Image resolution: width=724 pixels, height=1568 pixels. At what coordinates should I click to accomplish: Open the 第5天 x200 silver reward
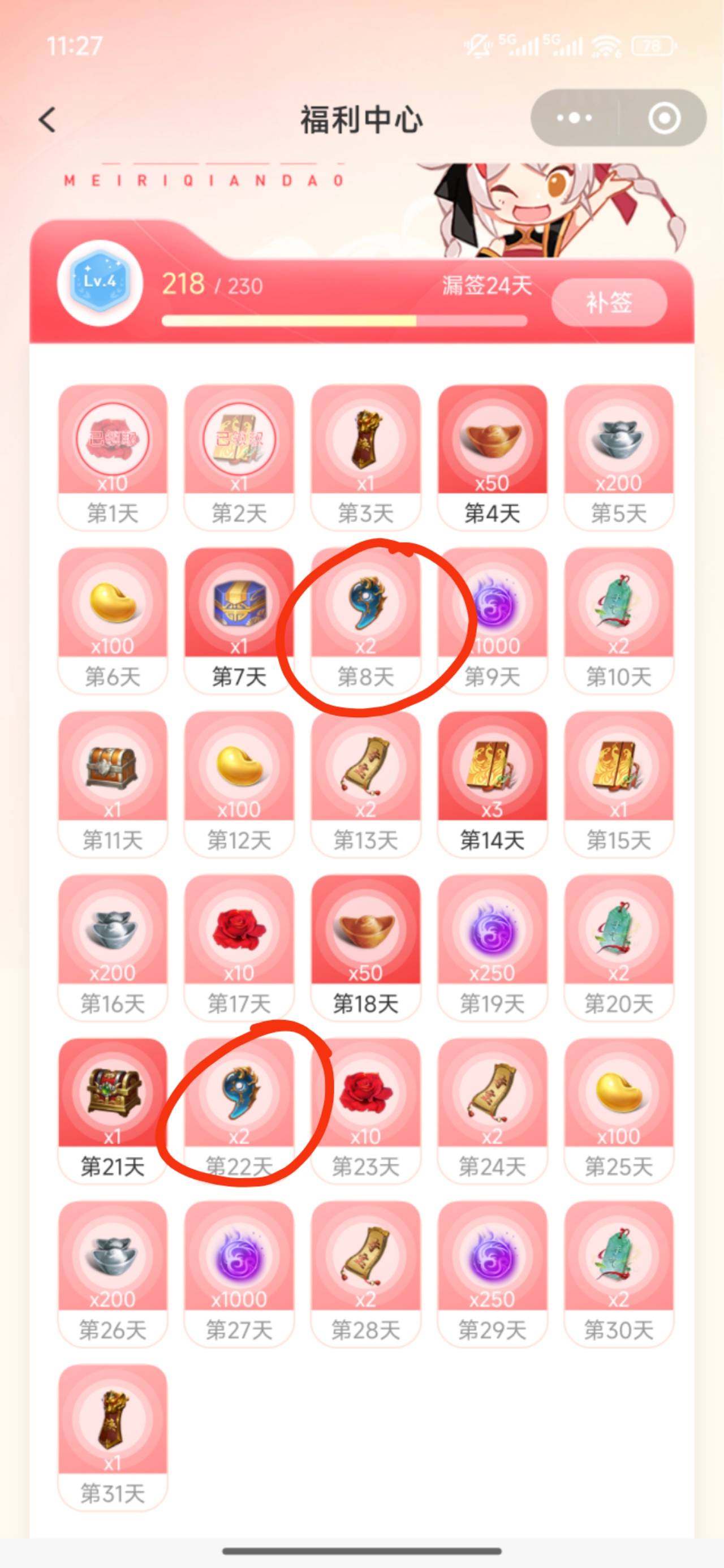[619, 456]
